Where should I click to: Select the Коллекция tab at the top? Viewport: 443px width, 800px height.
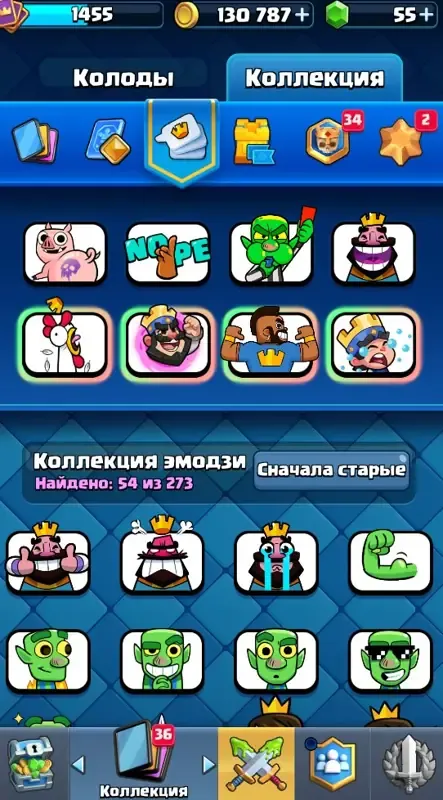pos(314,78)
